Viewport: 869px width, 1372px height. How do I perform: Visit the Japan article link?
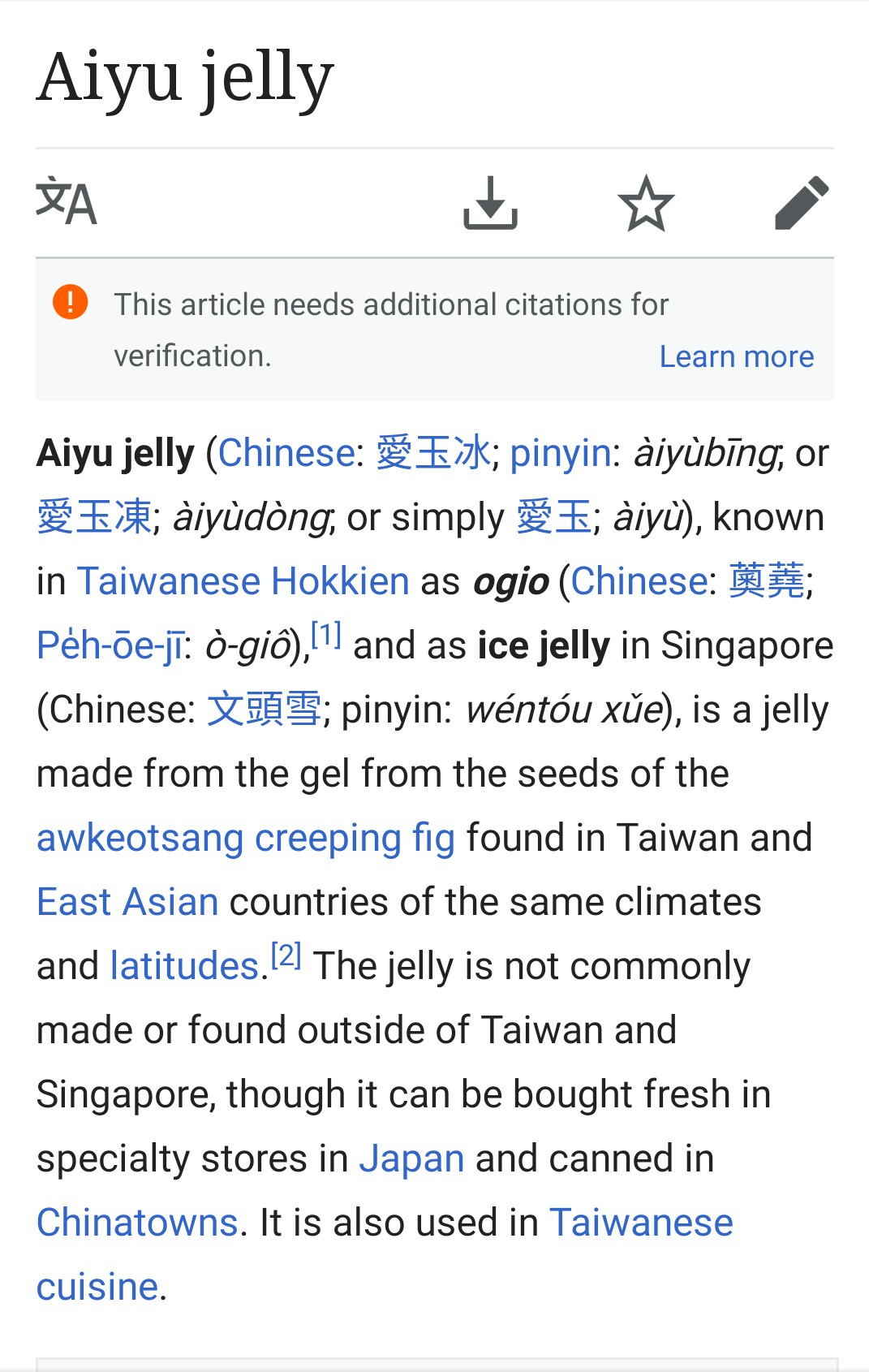pos(411,1158)
